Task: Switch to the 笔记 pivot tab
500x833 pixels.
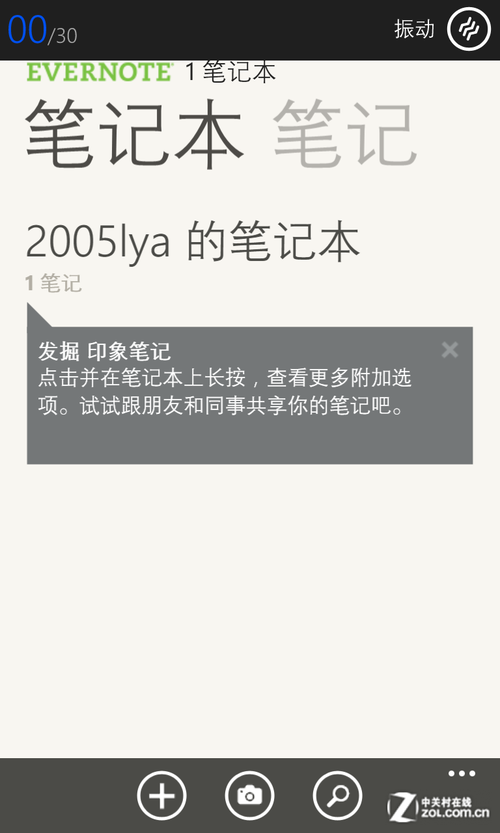Action: pos(344,134)
